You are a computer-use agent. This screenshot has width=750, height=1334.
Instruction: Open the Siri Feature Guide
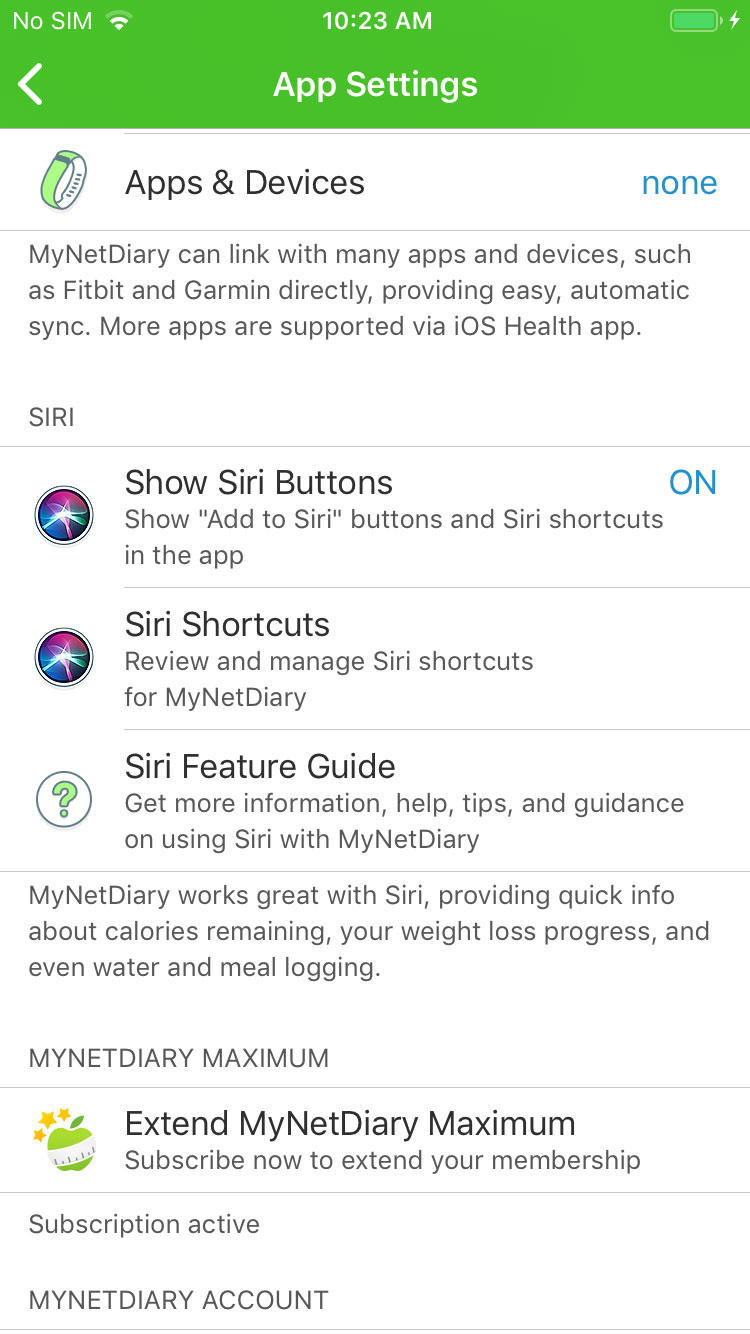pos(375,801)
